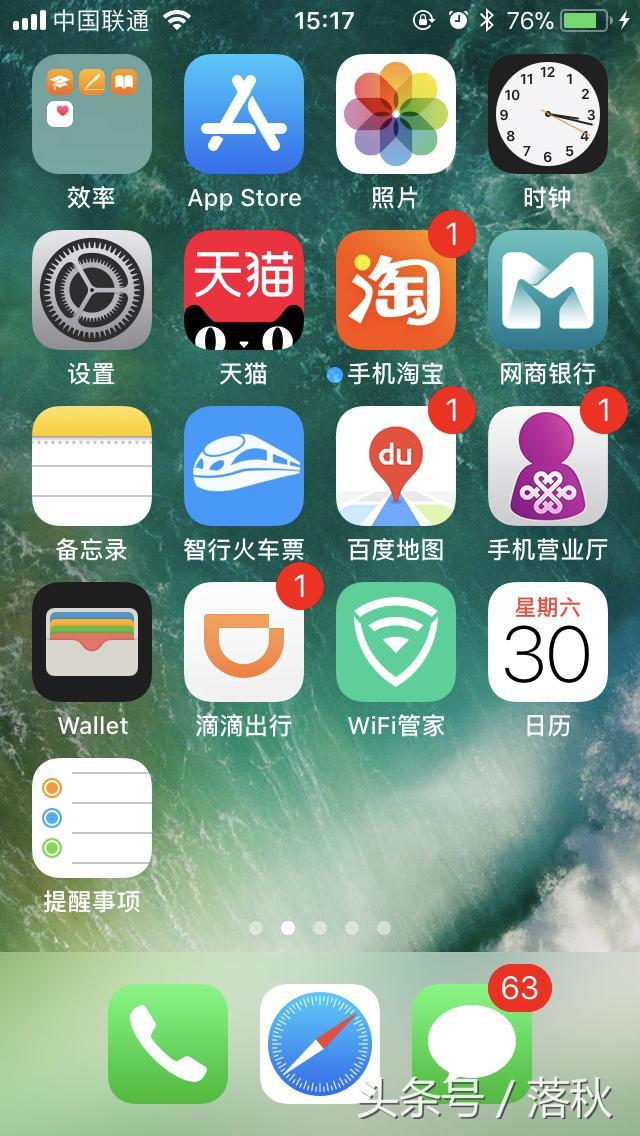640x1136 pixels.
Task: Launch 网商银行 app
Action: pyautogui.click(x=548, y=290)
